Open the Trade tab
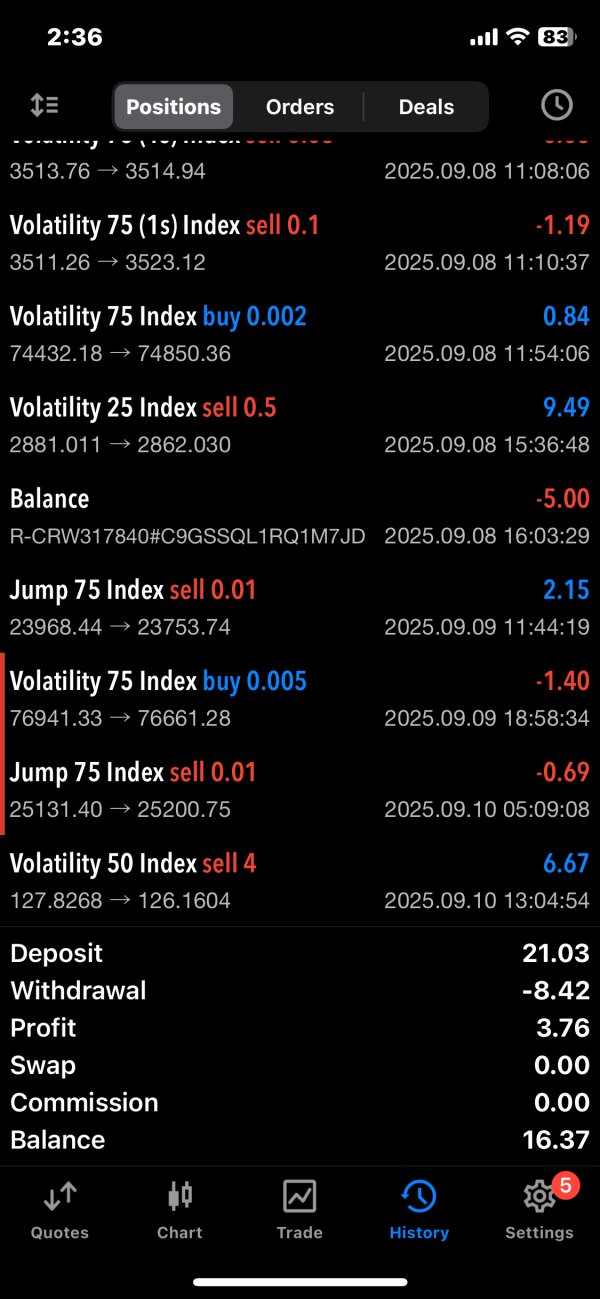This screenshot has height=1299, width=600. (300, 1210)
